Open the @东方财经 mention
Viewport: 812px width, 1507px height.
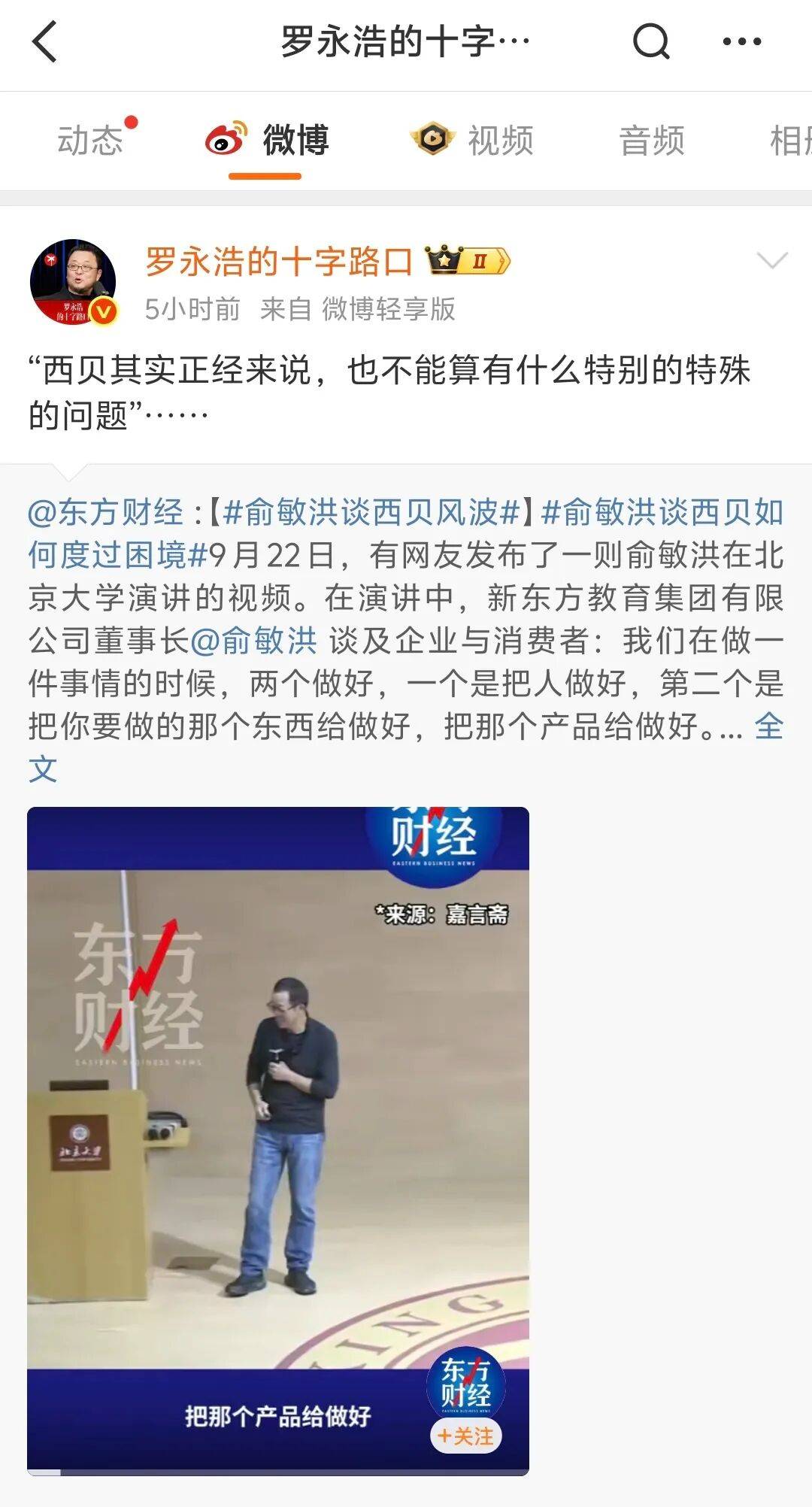(x=105, y=513)
